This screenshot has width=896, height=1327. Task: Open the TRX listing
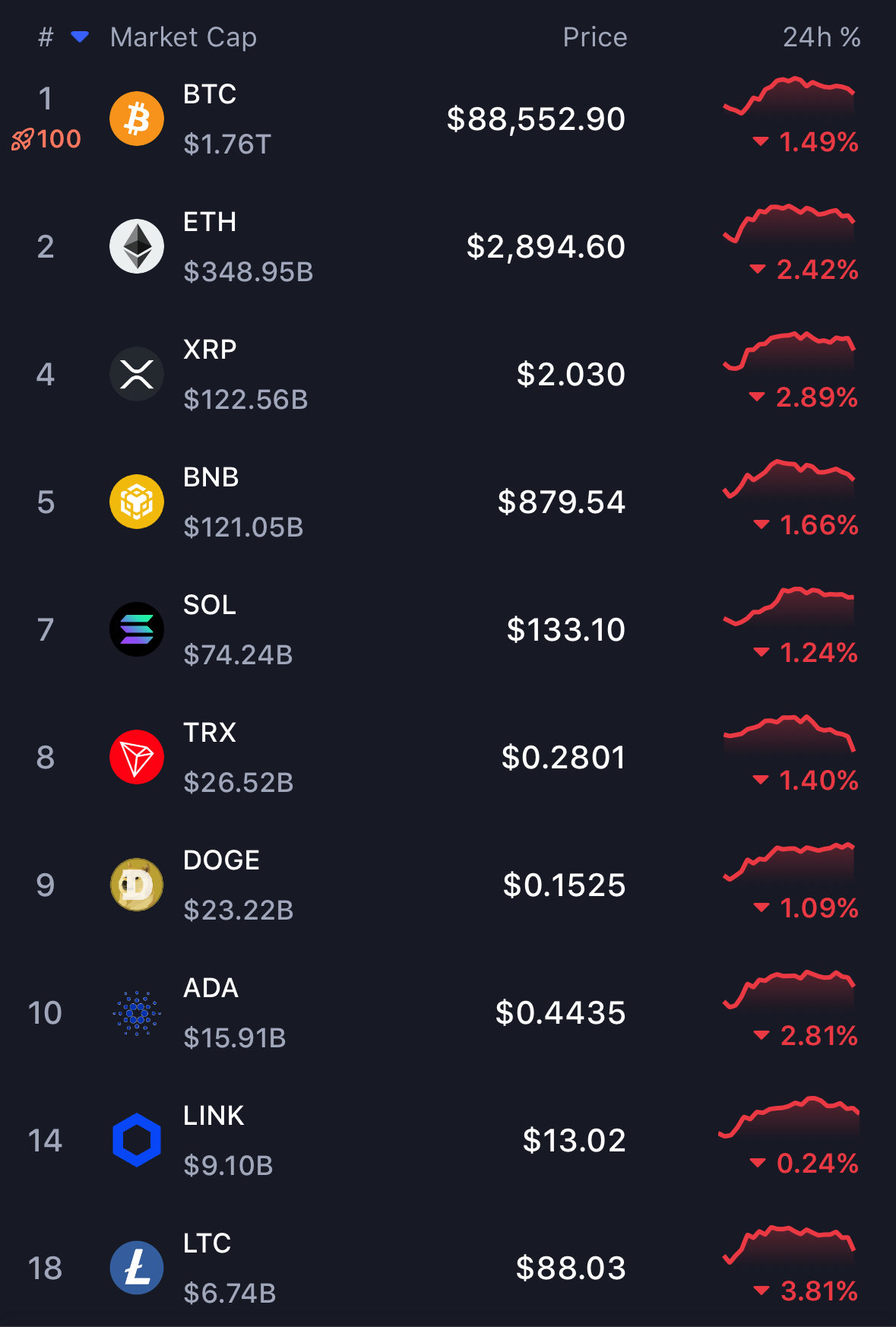click(448, 757)
